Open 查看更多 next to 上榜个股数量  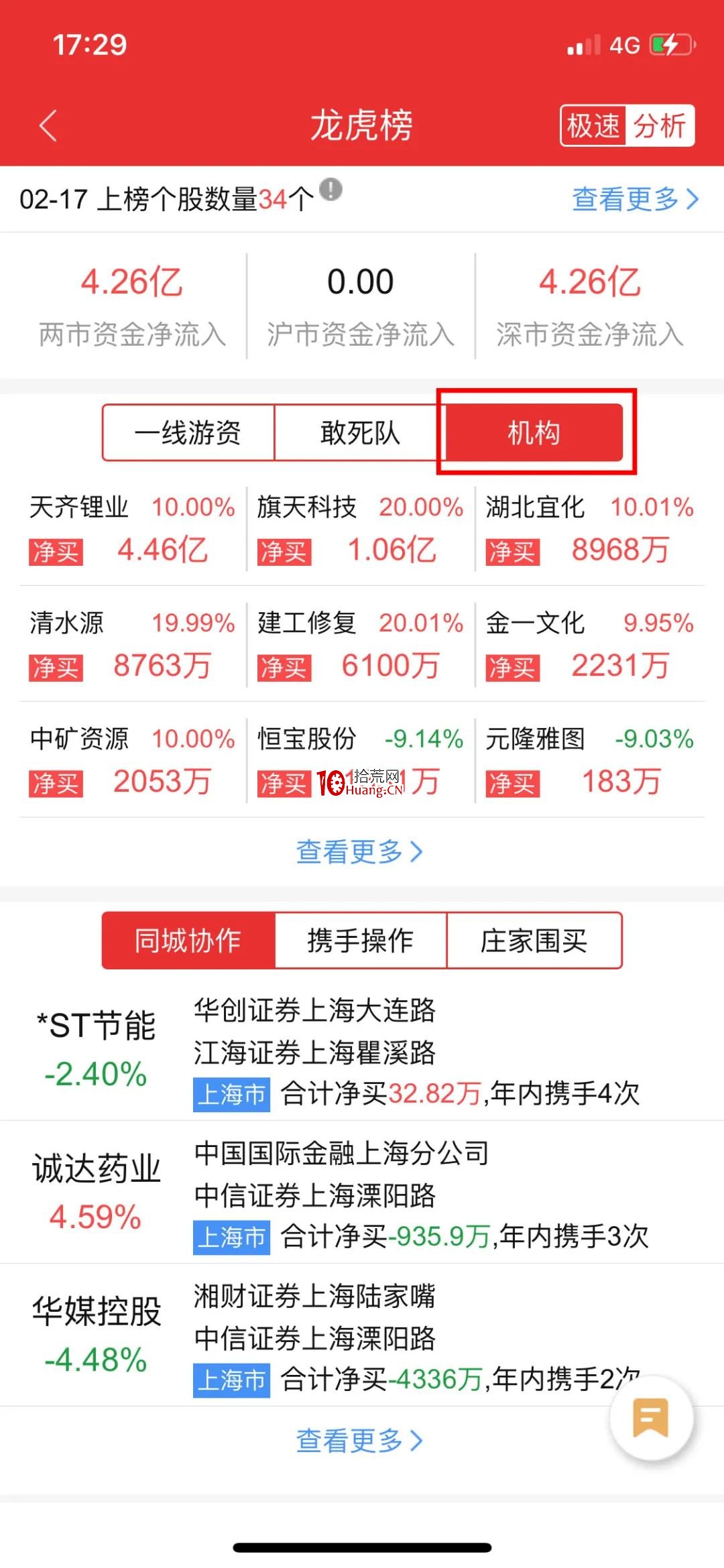pos(635,199)
